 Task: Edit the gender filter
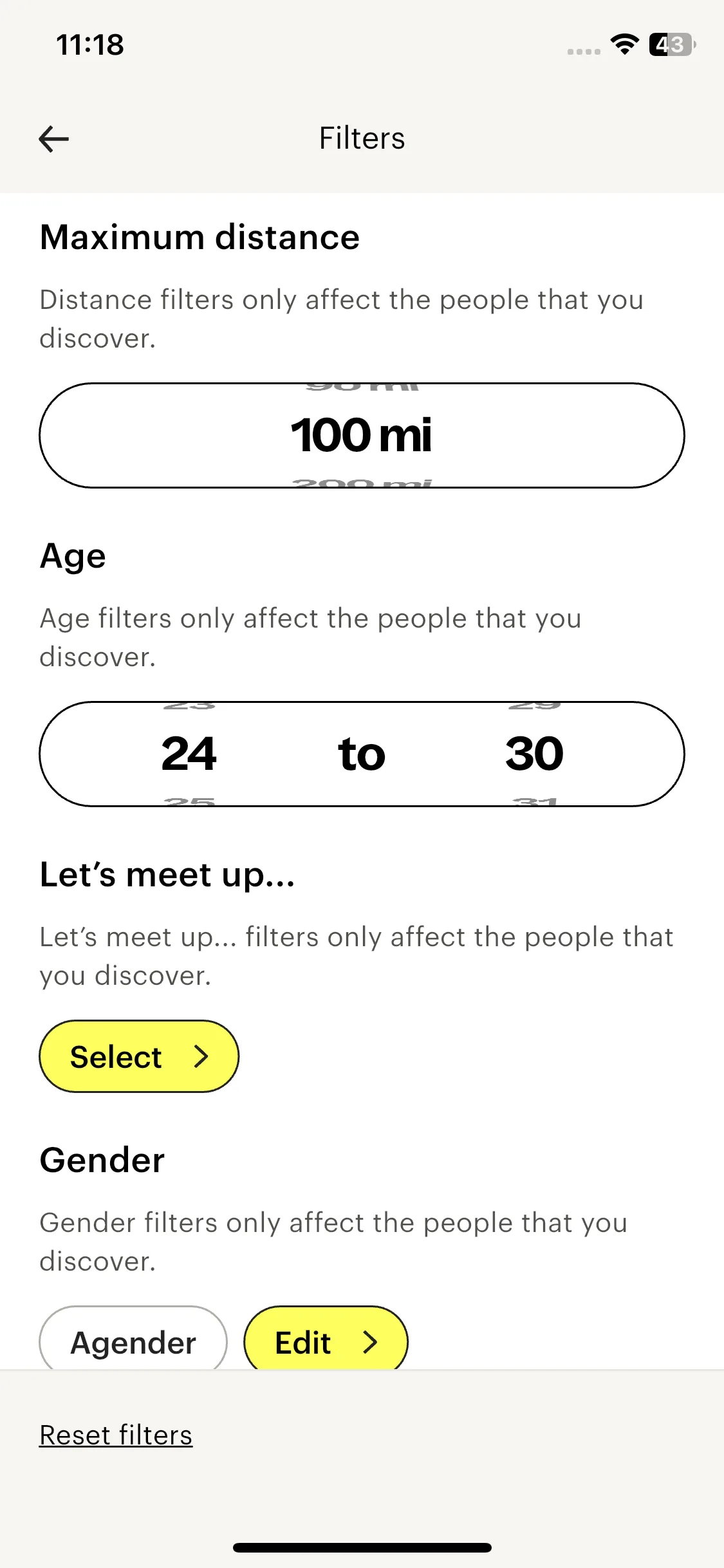pyautogui.click(x=326, y=1341)
